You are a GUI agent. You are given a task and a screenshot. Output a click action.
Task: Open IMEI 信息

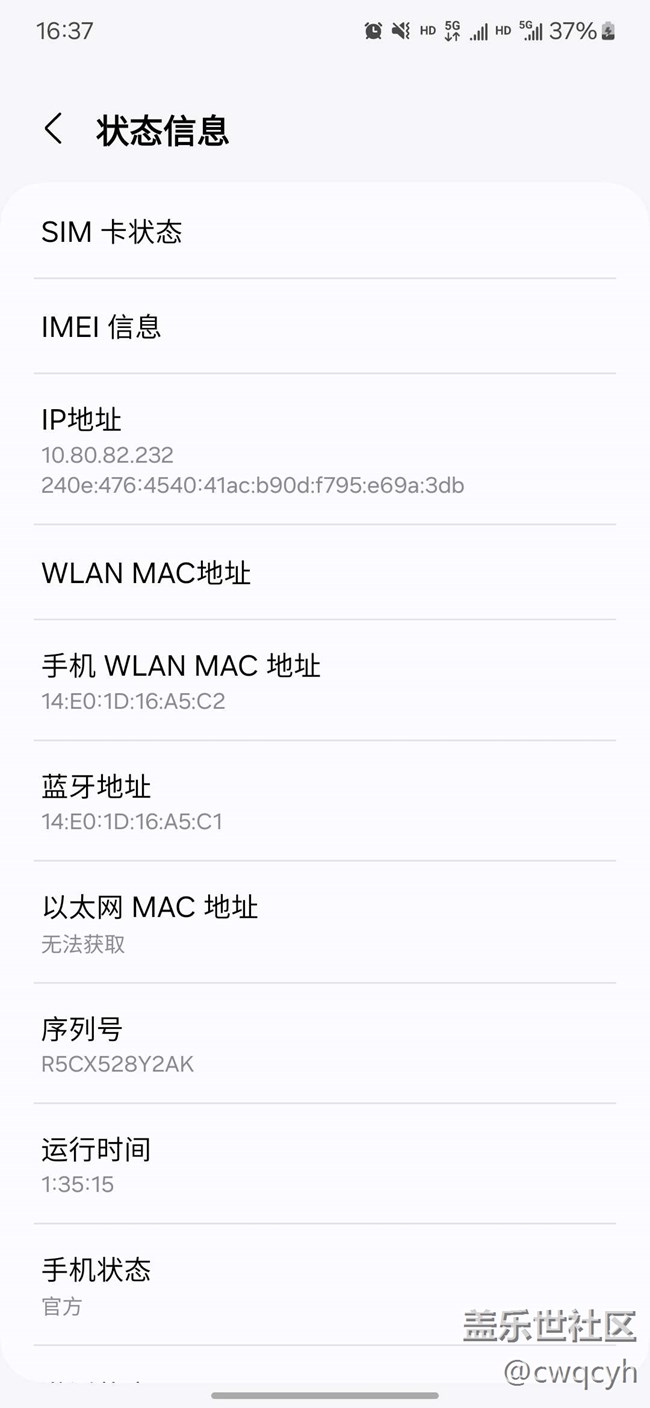pyautogui.click(x=325, y=326)
